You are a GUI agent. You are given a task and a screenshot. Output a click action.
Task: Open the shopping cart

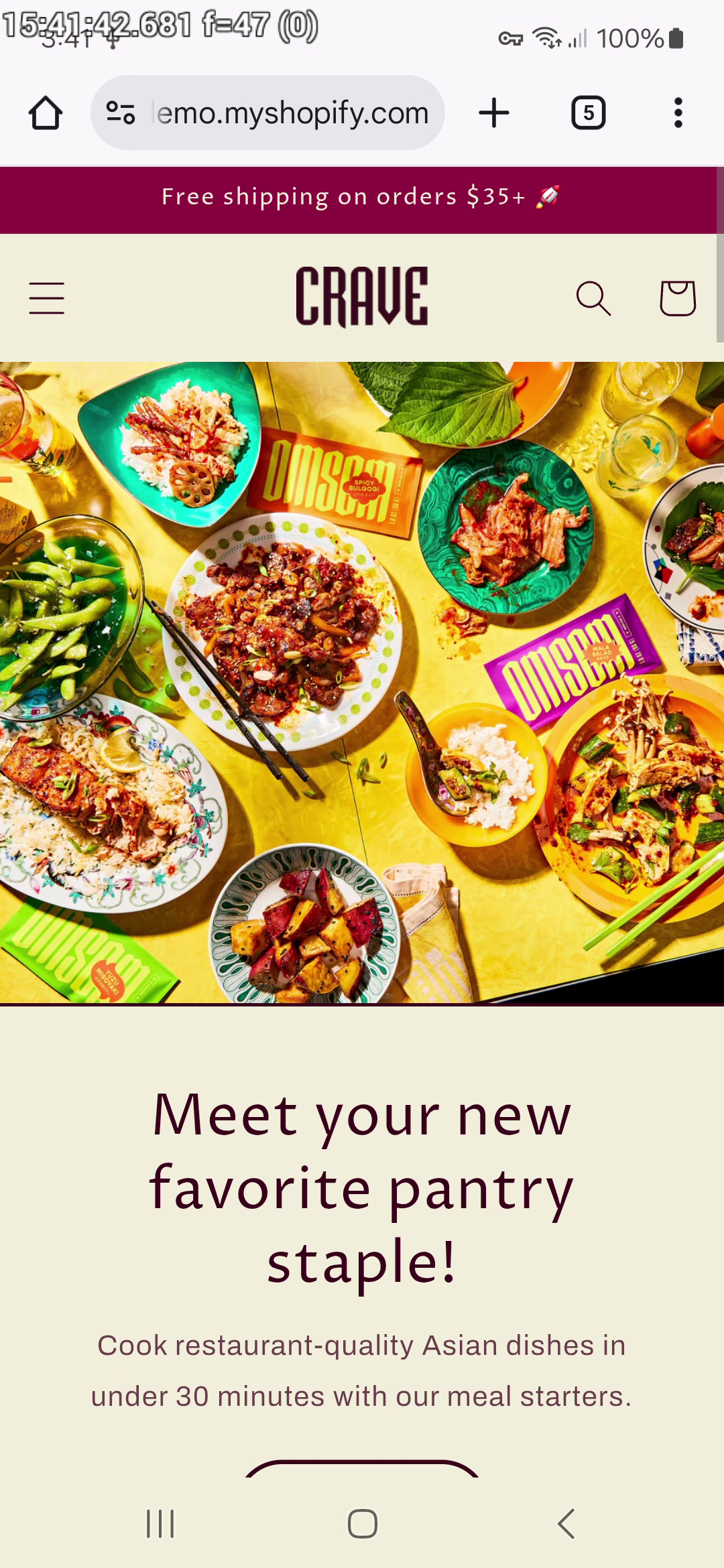point(677,298)
